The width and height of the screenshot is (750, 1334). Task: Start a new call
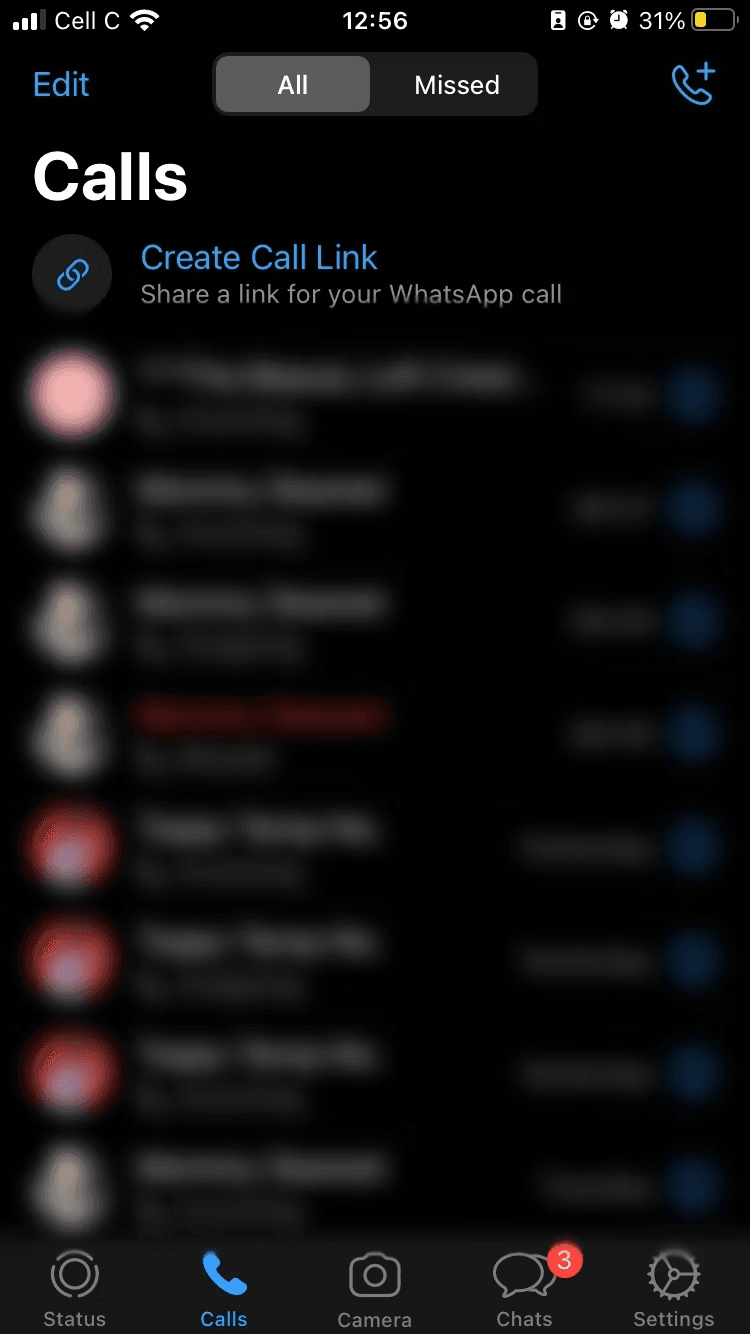[693, 85]
